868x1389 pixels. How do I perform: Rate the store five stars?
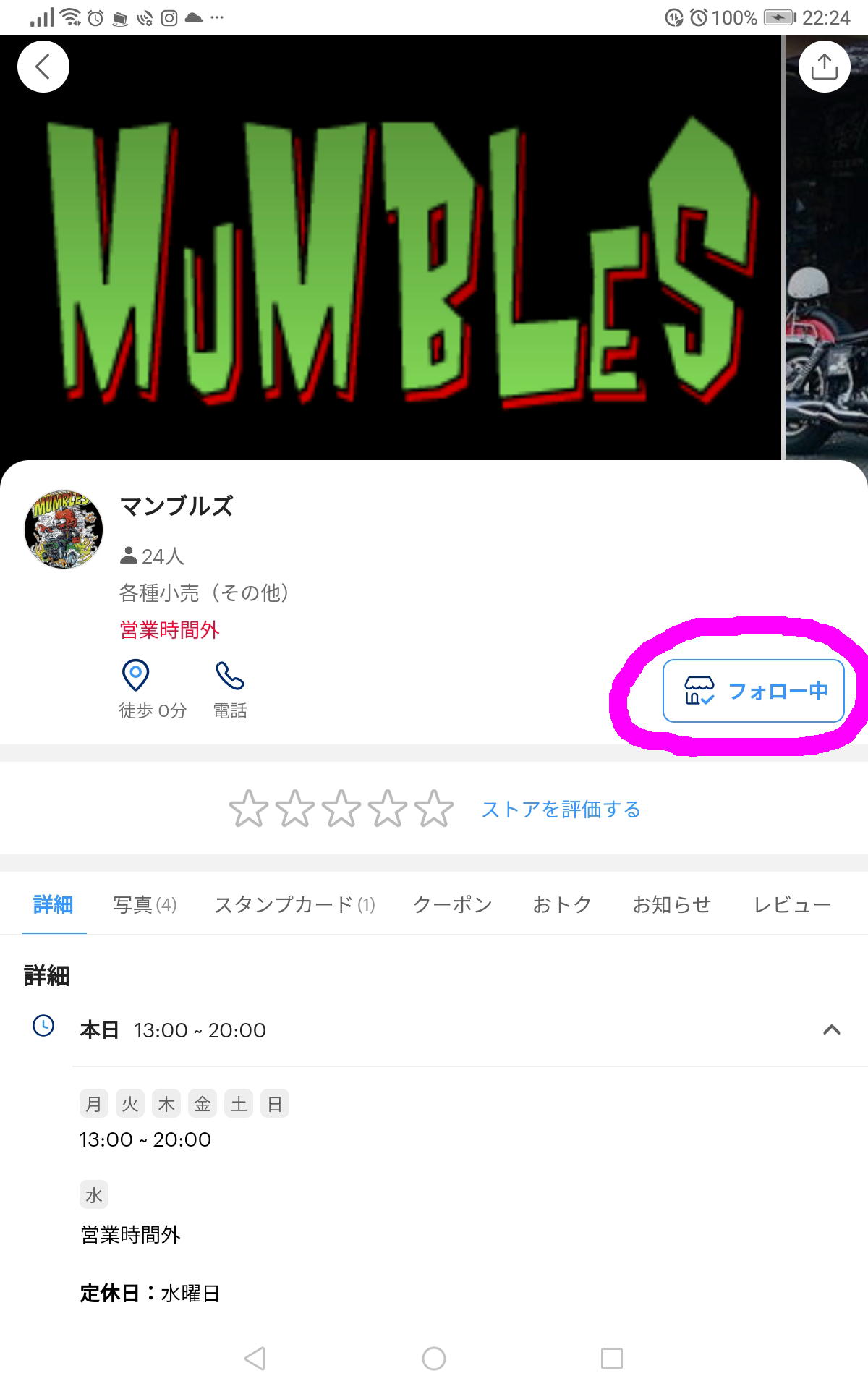434,809
